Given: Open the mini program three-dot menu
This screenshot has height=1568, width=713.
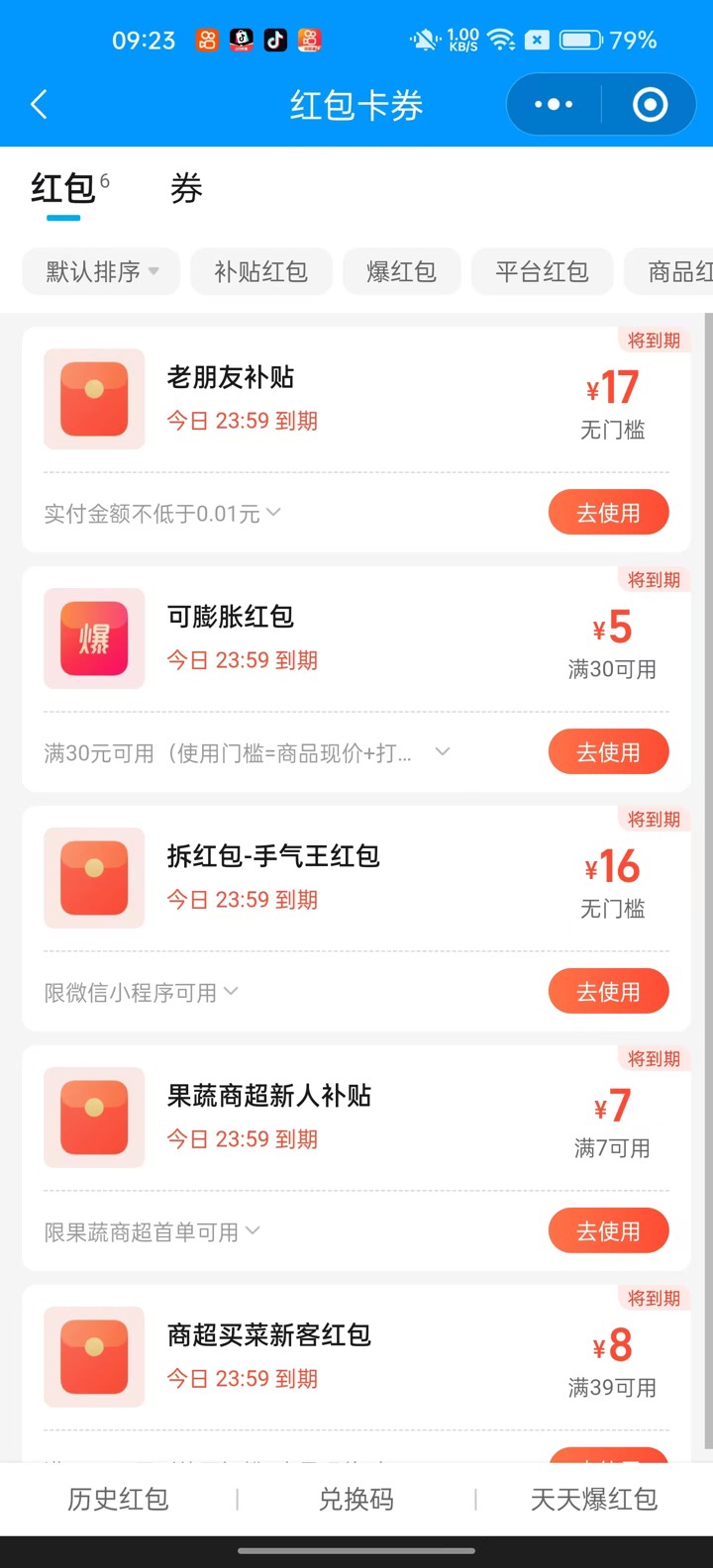Looking at the screenshot, I should pos(554,104).
